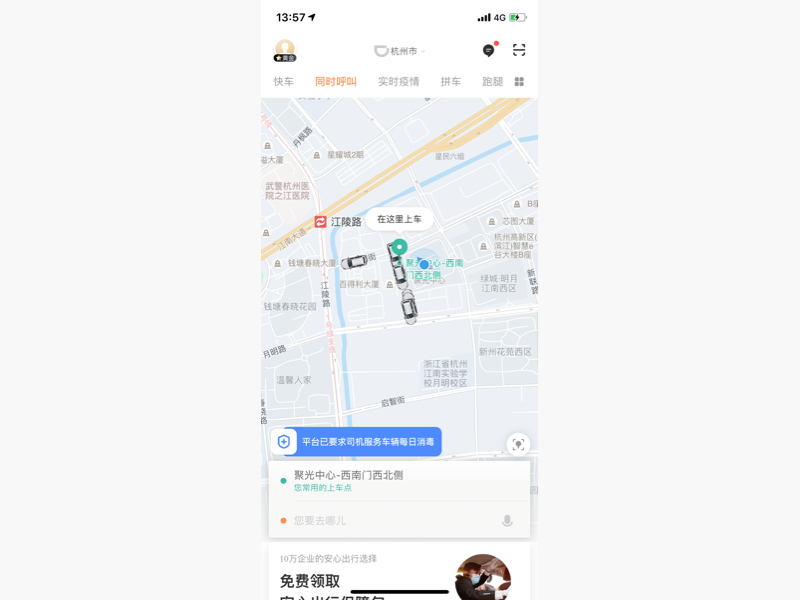
Task: Switch to the 实时疫情 tab
Action: 398,82
